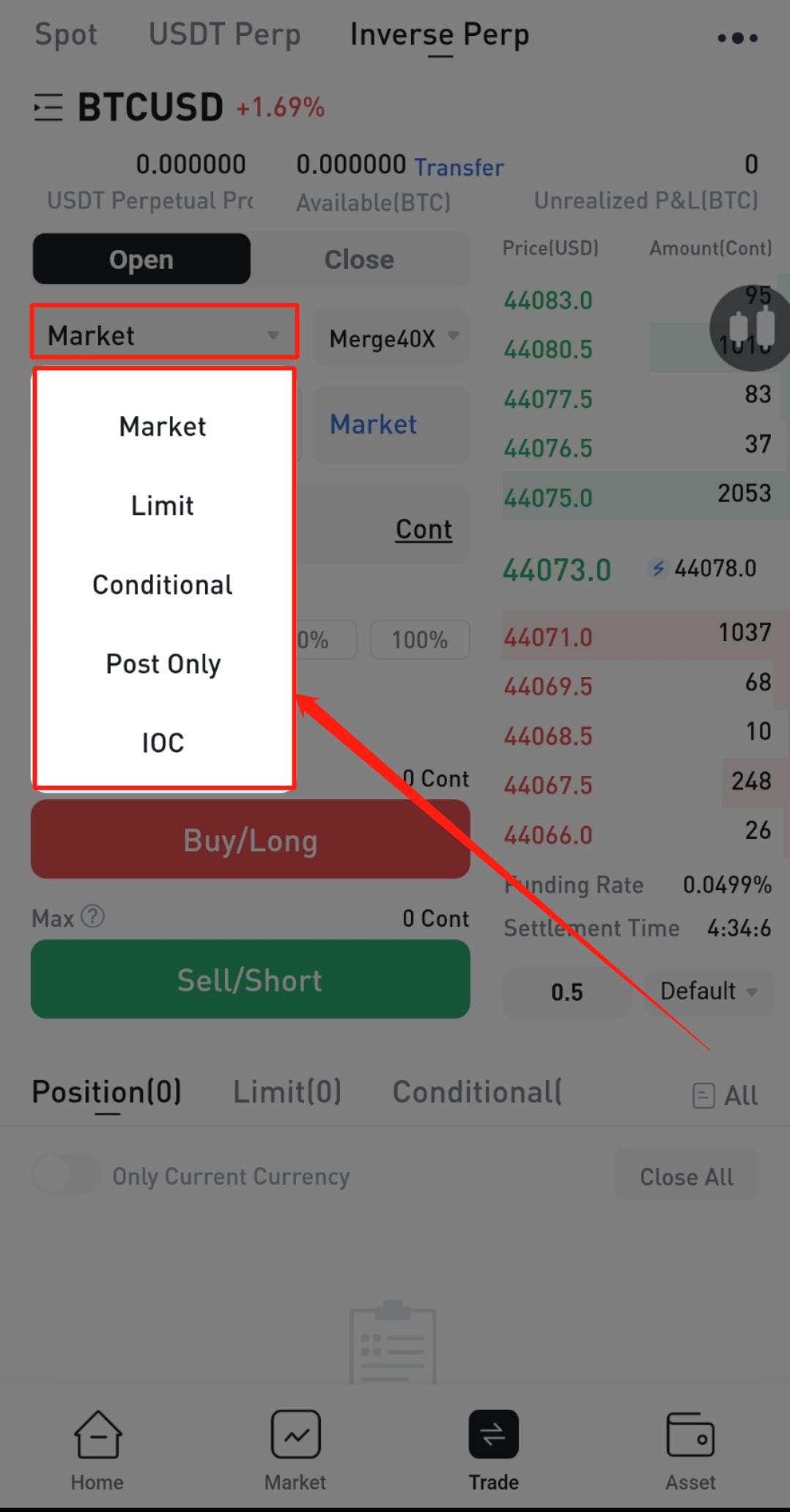Viewport: 790px width, 1512px height.
Task: Tap the Buy/Long button
Action: coord(250,840)
